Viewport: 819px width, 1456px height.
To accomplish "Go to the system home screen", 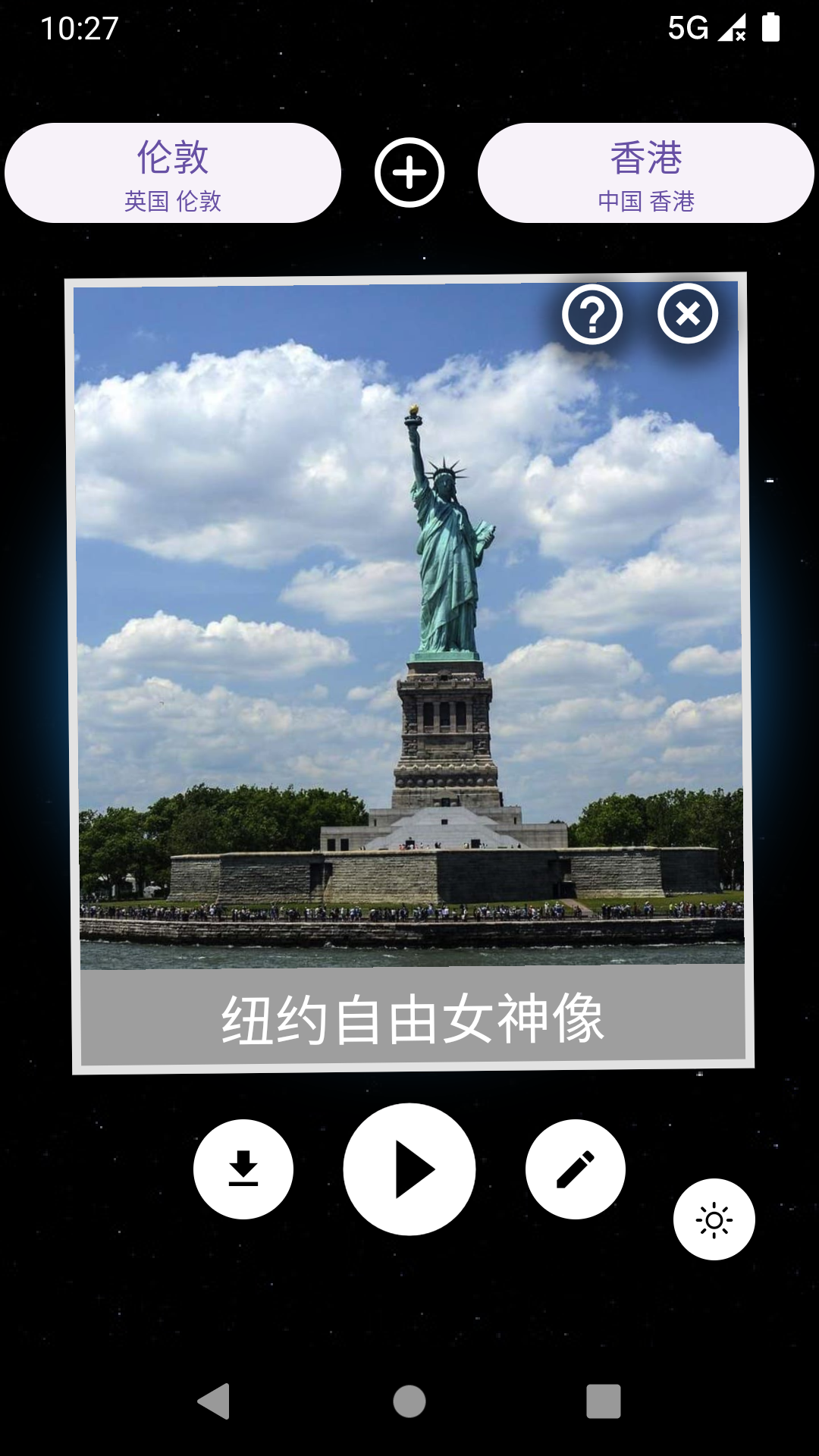I will click(x=409, y=1401).
